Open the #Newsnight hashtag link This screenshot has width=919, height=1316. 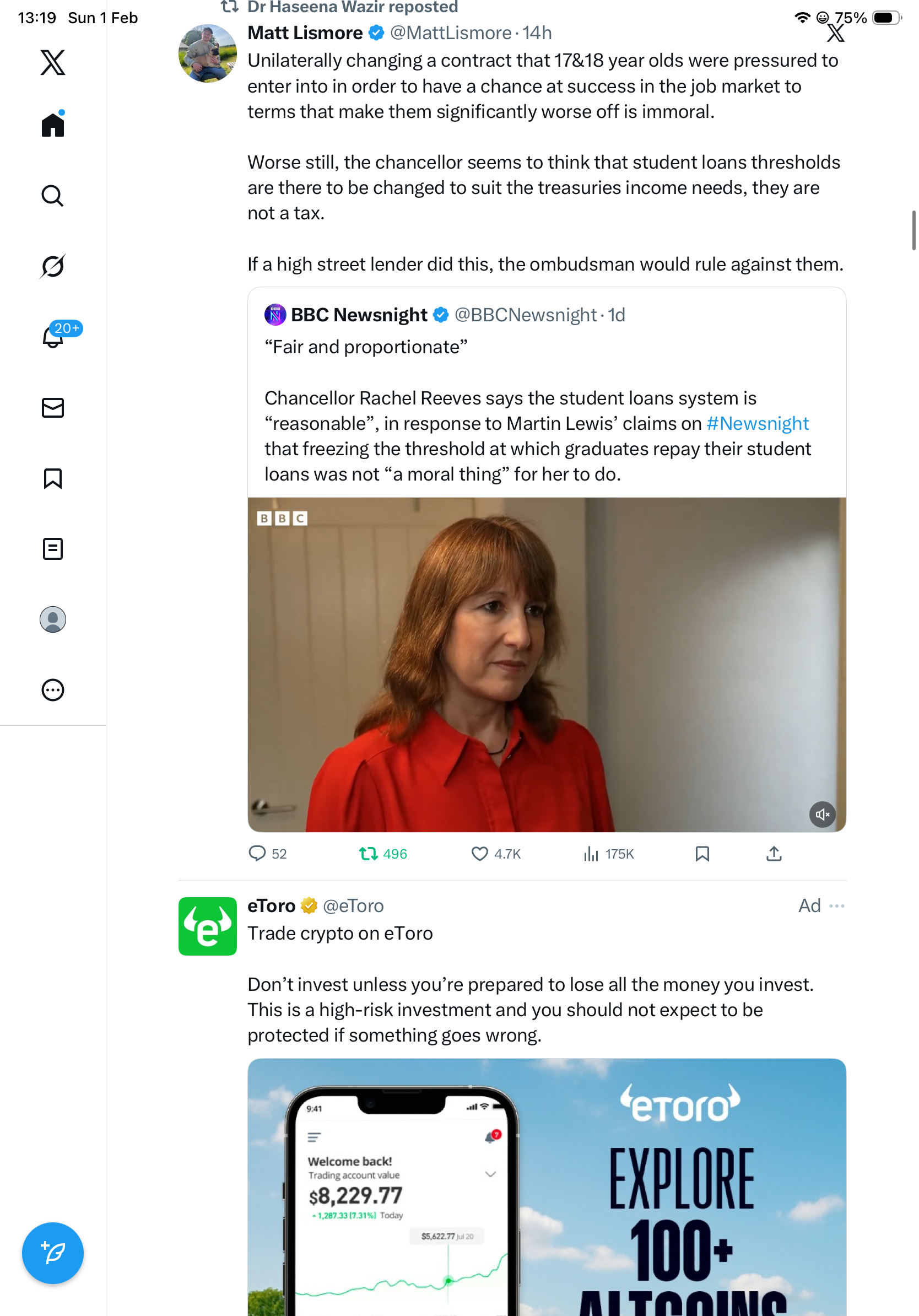tap(757, 423)
